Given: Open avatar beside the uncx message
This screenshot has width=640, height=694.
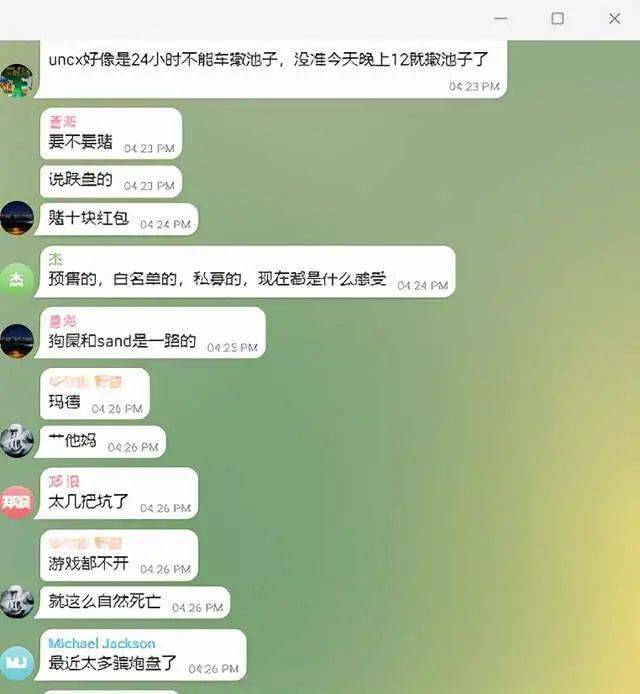Looking at the screenshot, I should [17, 79].
